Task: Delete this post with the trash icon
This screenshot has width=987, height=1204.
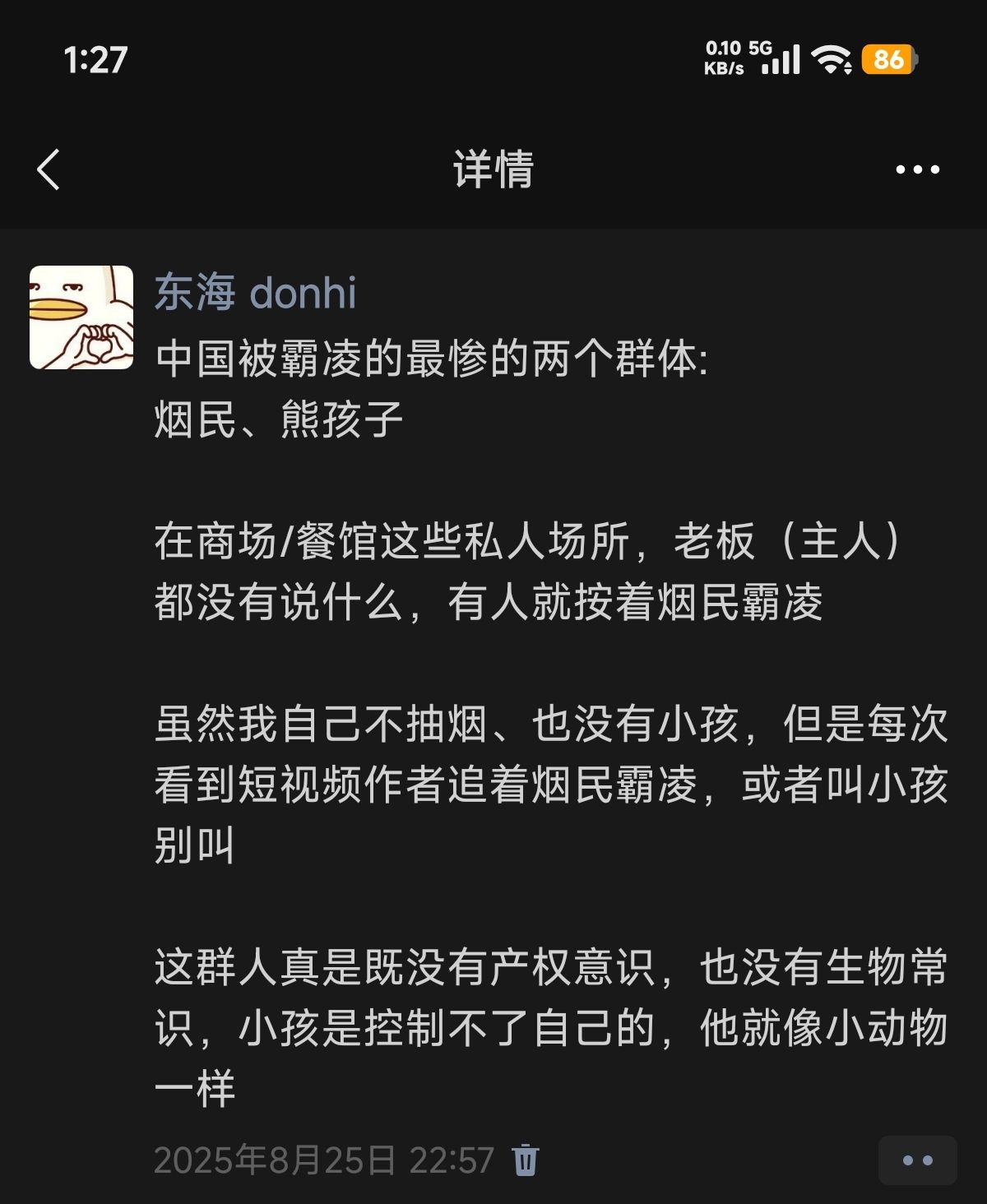Action: pyautogui.click(x=525, y=1160)
